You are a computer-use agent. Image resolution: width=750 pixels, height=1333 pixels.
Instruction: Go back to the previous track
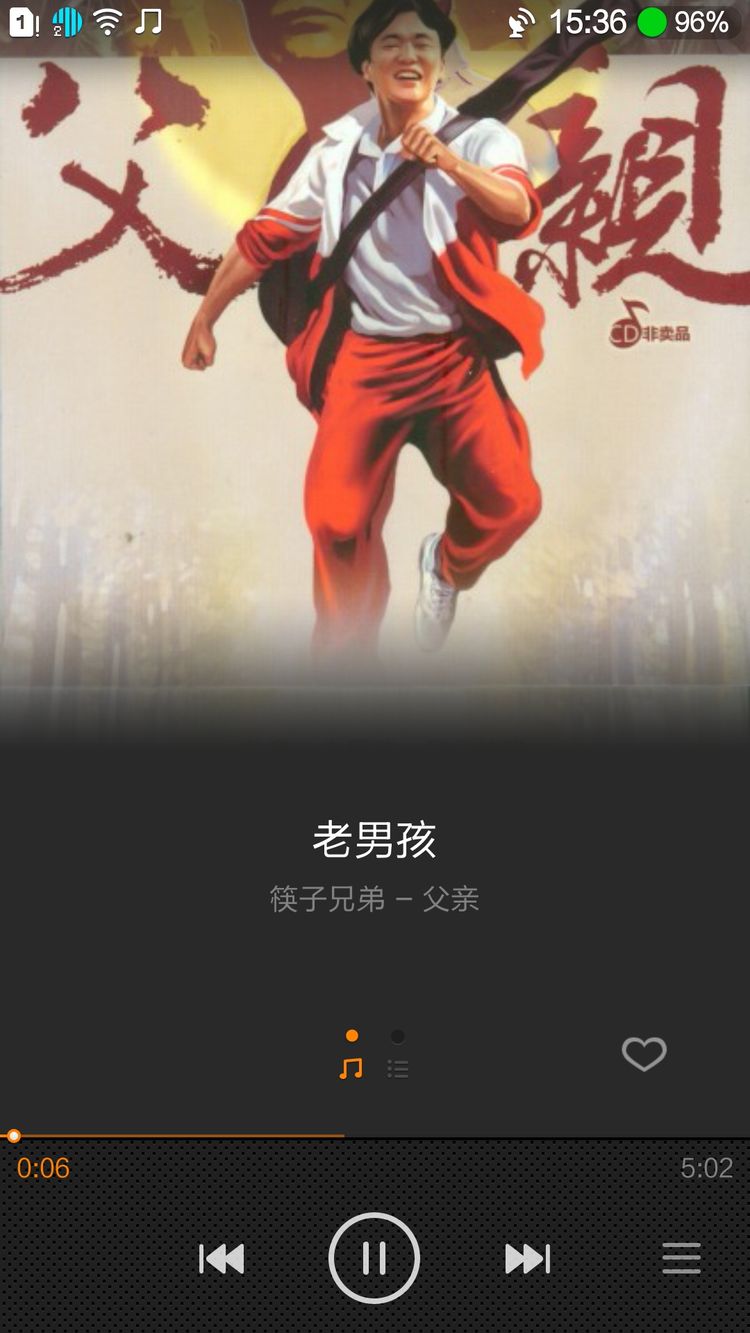click(222, 1258)
